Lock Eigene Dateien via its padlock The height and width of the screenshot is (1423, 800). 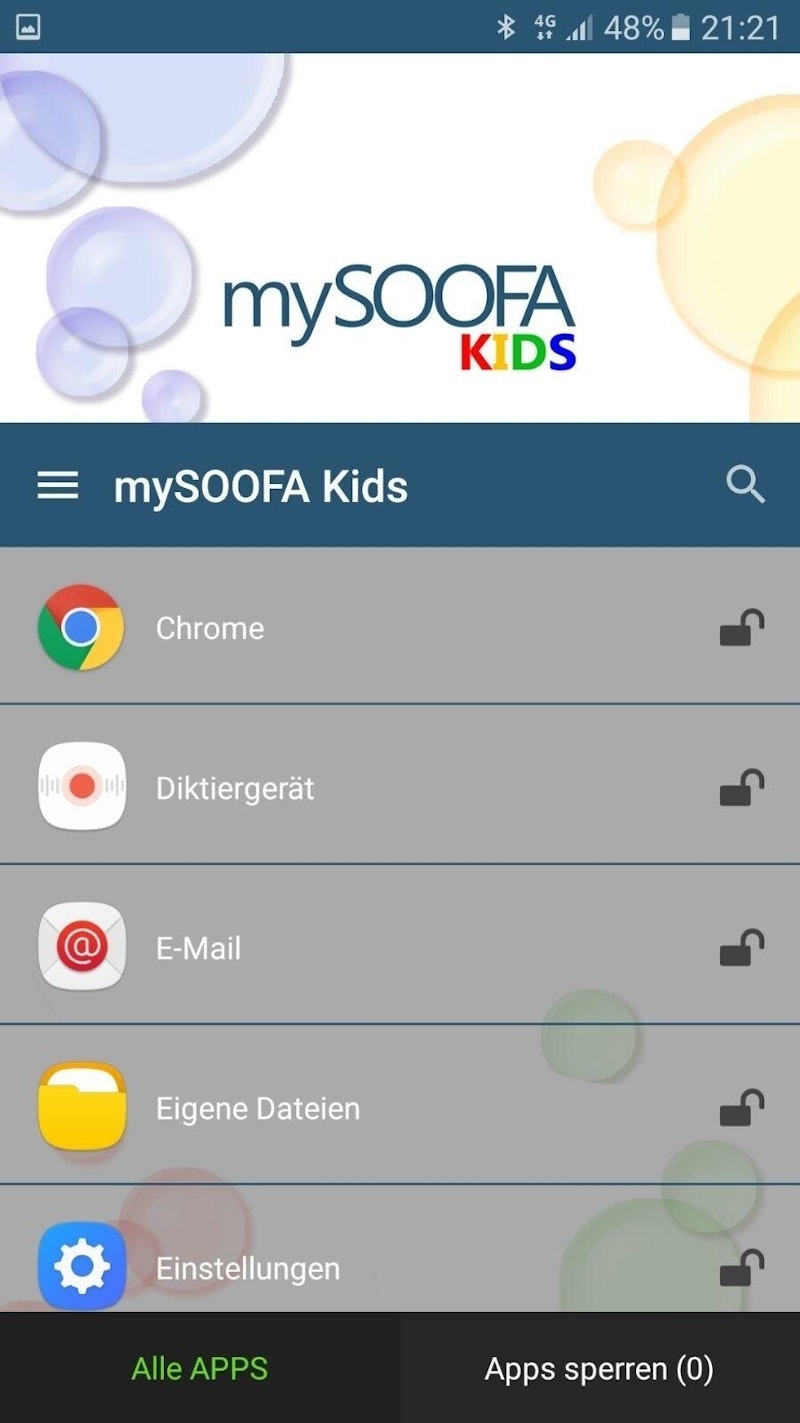pyautogui.click(x=741, y=1108)
